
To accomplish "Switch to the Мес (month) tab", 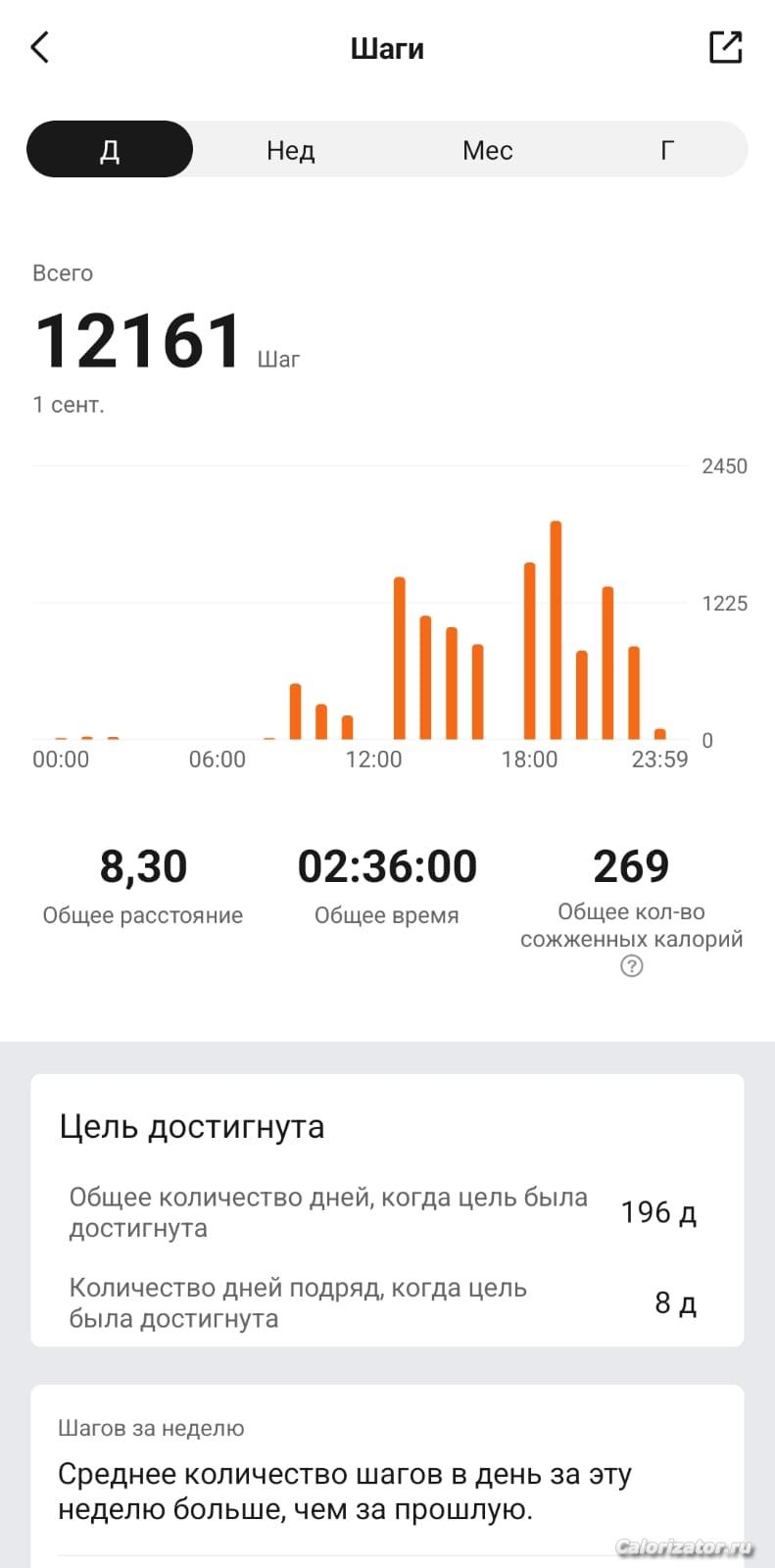I will tap(488, 150).
